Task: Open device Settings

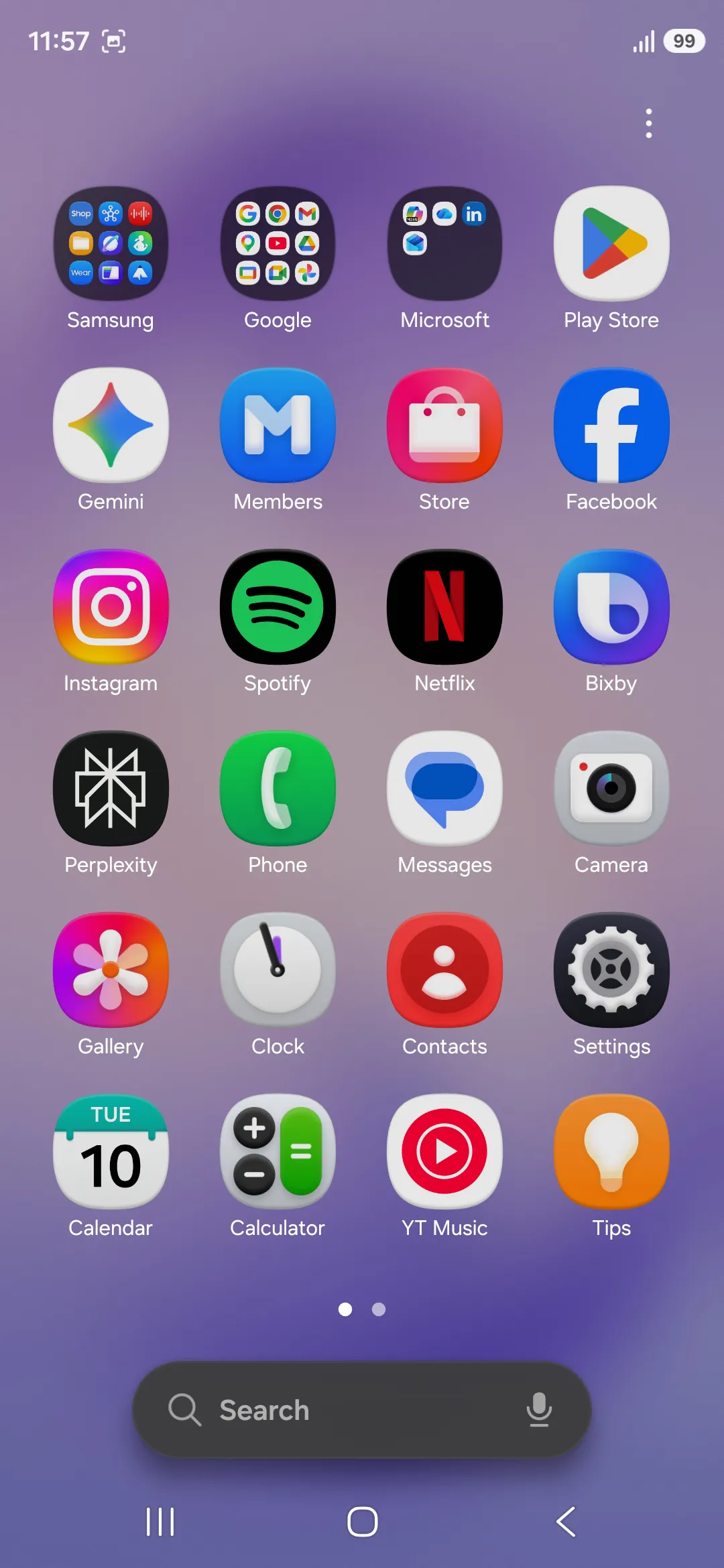Action: click(x=611, y=970)
